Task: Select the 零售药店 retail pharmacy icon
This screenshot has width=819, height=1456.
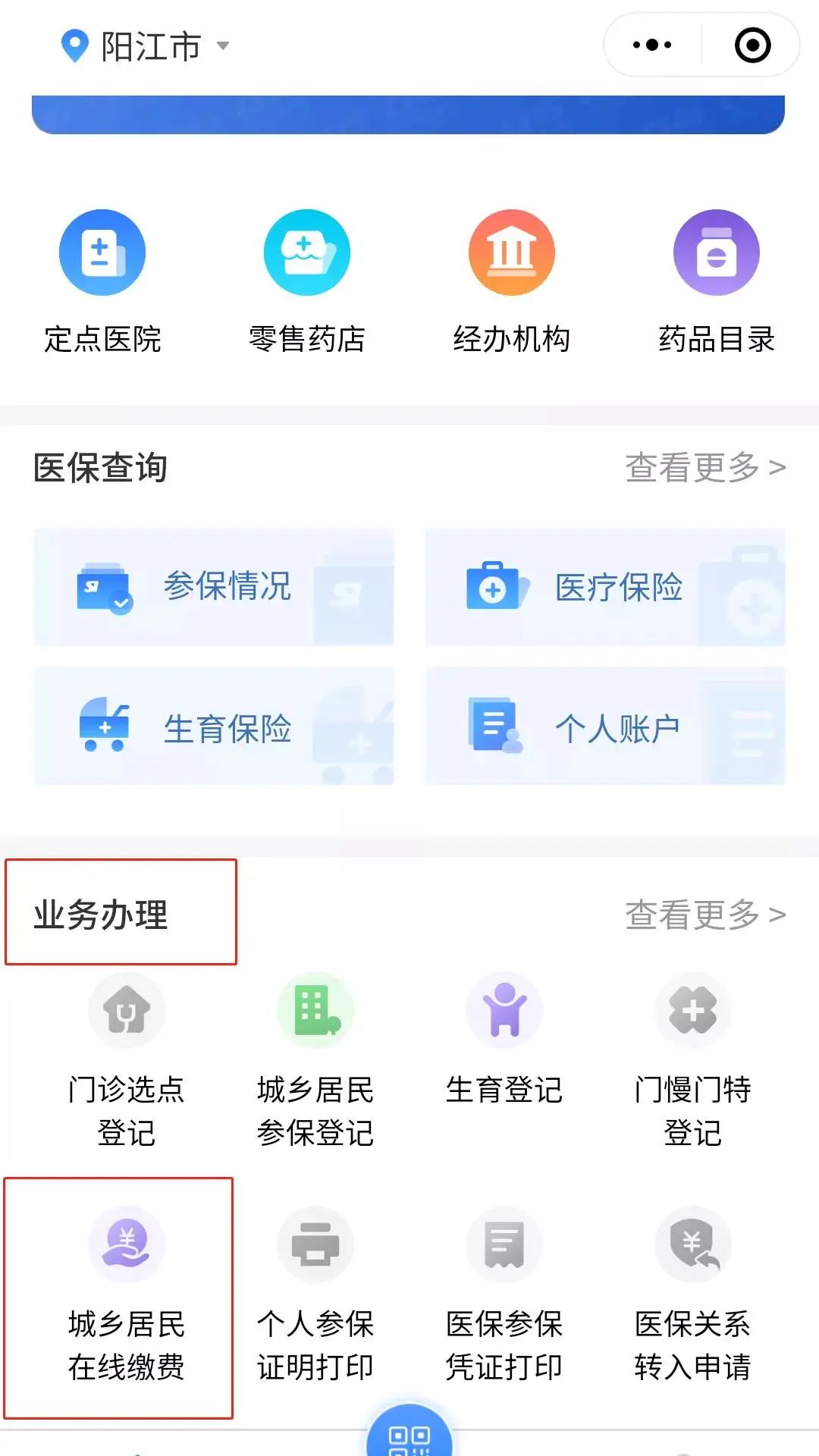Action: (x=306, y=281)
